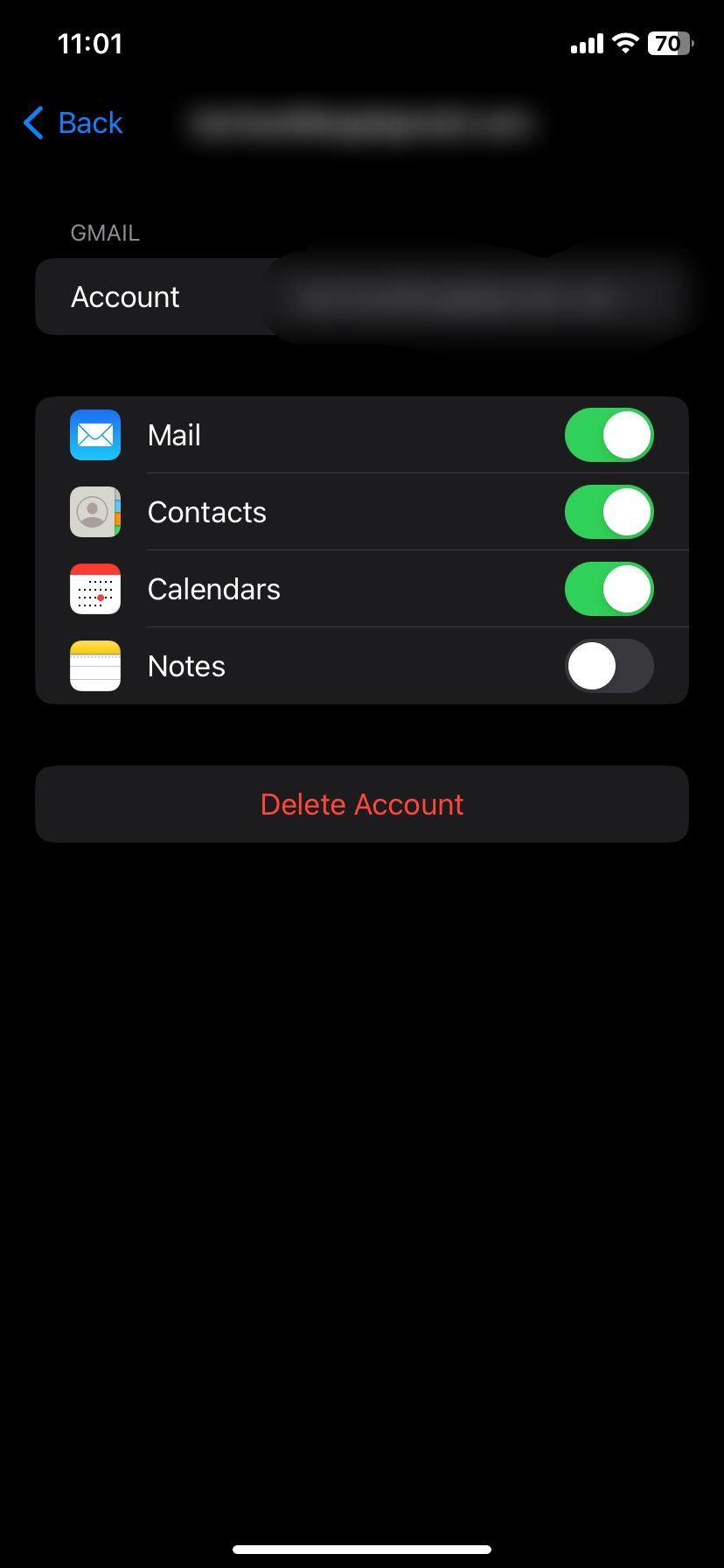Turn off Contacts syncing
The height and width of the screenshot is (1568, 724).
[x=609, y=512]
